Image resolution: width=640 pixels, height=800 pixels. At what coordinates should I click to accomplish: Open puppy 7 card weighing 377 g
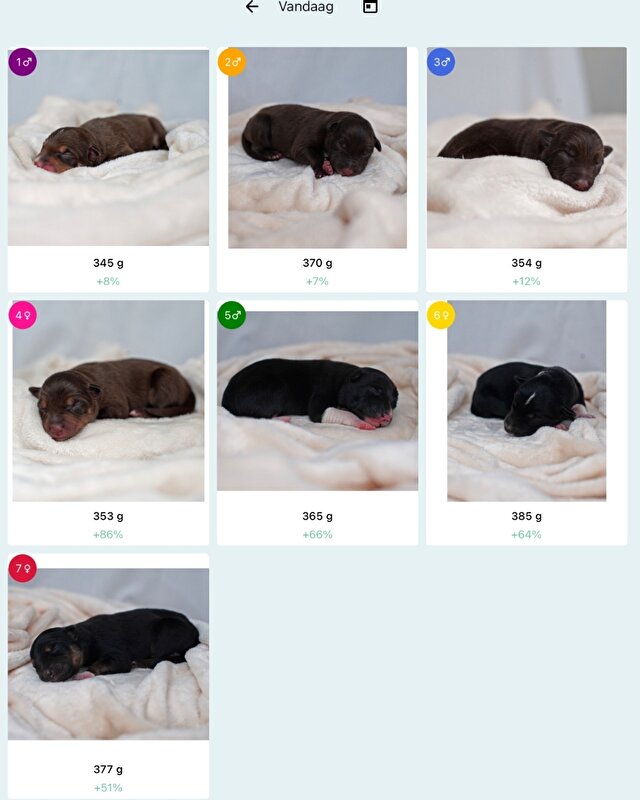[x=108, y=675]
